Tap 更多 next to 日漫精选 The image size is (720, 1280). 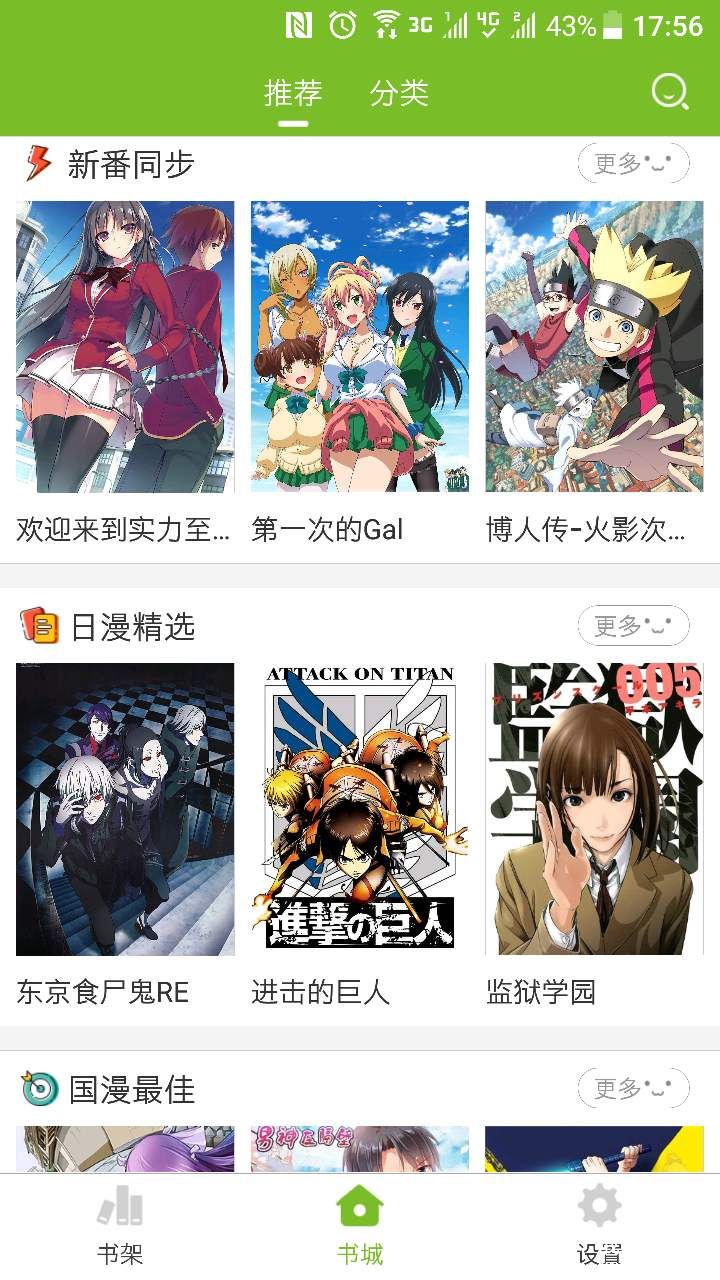(x=633, y=626)
